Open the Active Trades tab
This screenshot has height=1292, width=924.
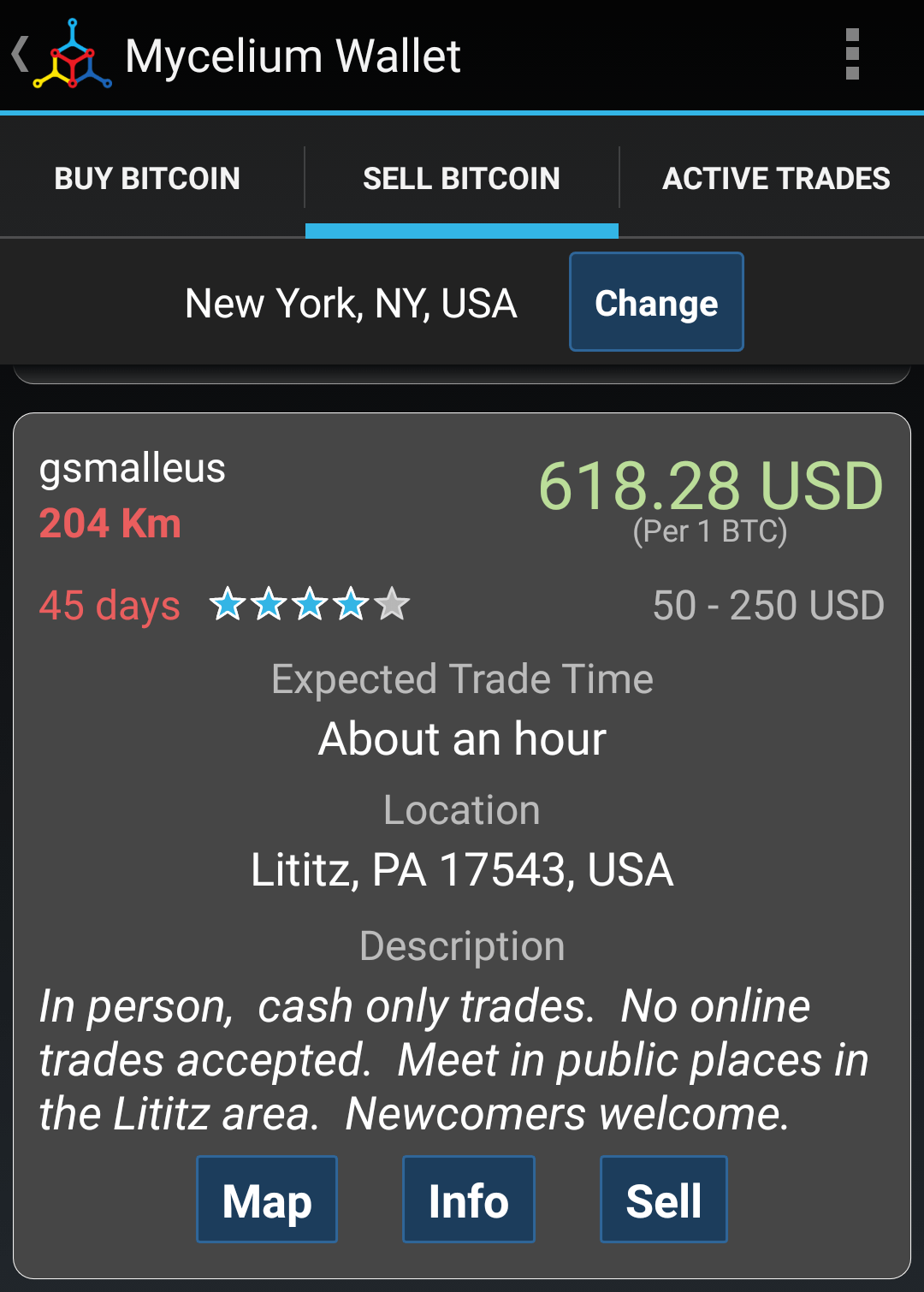coord(775,179)
